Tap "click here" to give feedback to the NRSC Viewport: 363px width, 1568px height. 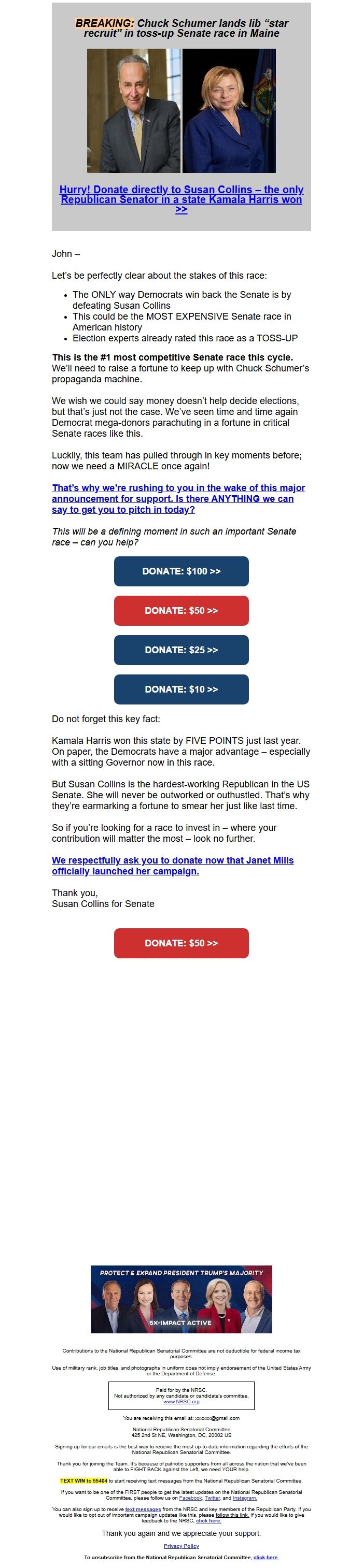[x=208, y=1520]
